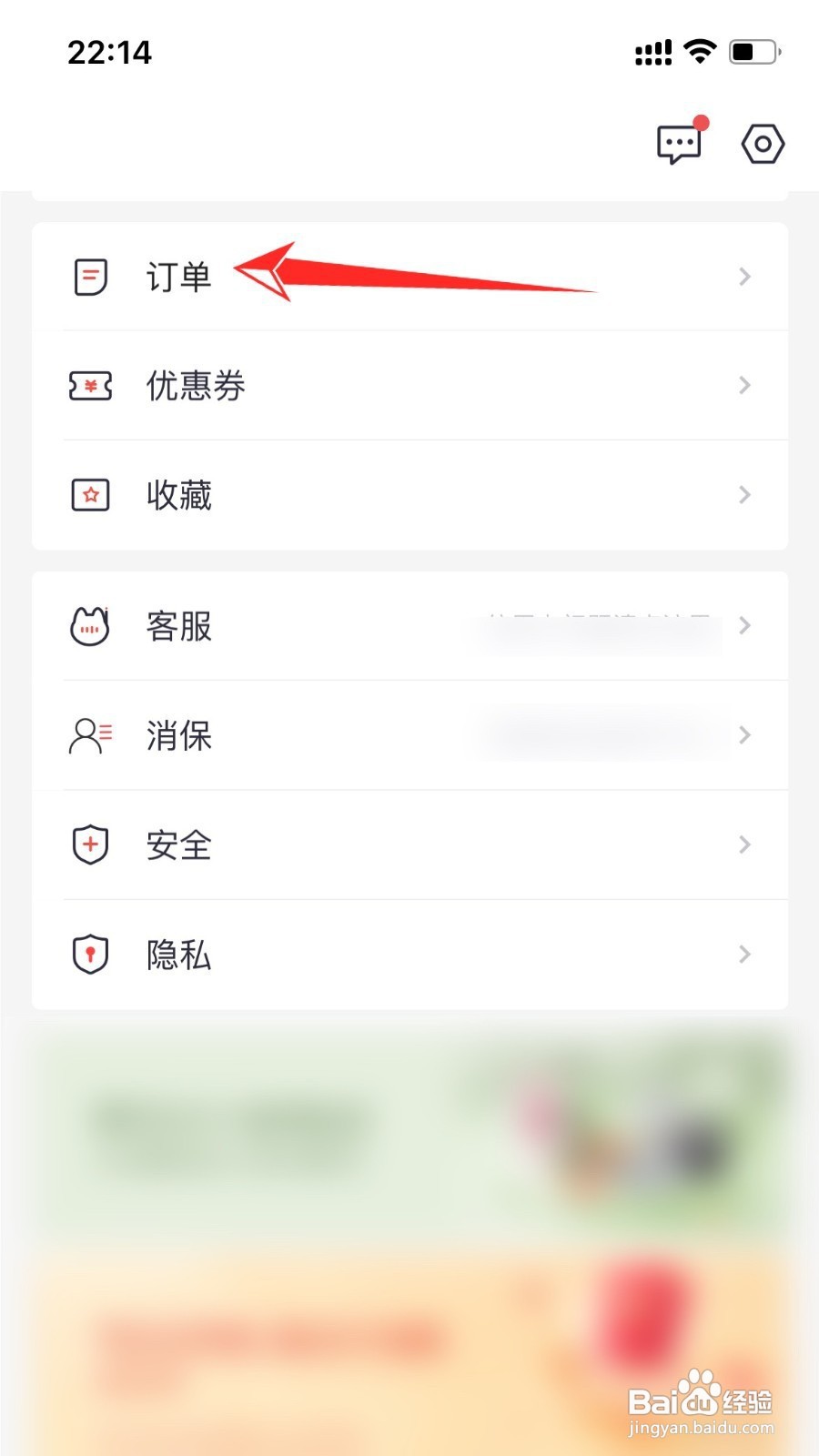Tap the 优惠券 ticket icon
The width and height of the screenshot is (819, 1456).
pos(90,386)
